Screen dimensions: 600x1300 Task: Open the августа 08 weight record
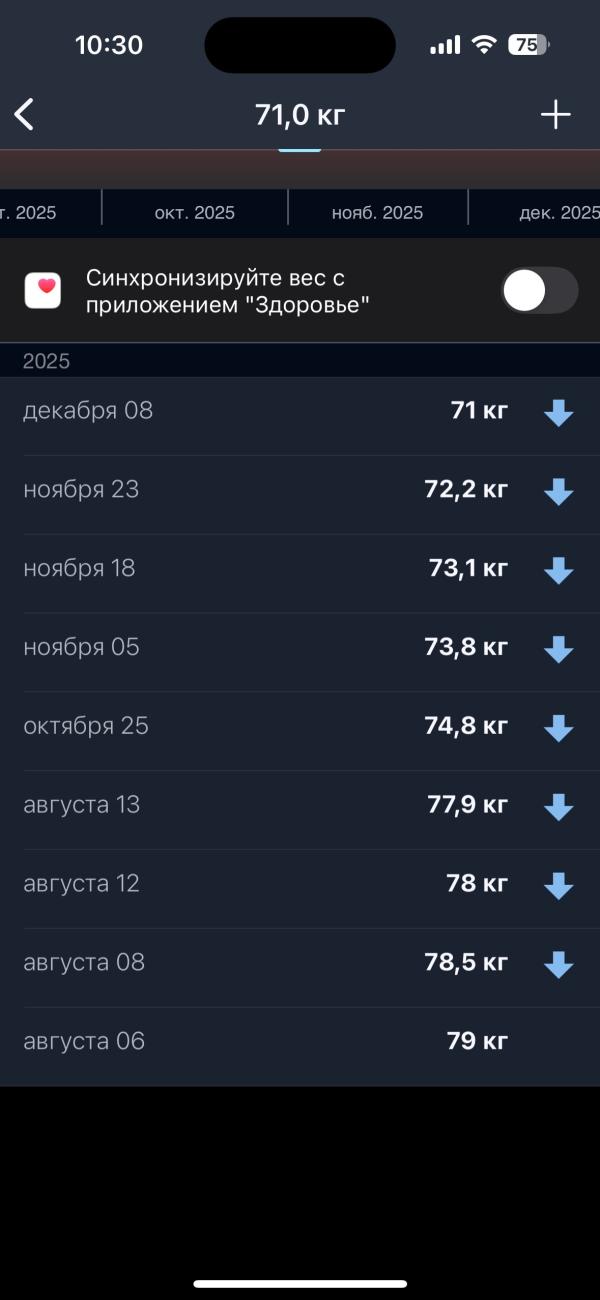pos(300,964)
